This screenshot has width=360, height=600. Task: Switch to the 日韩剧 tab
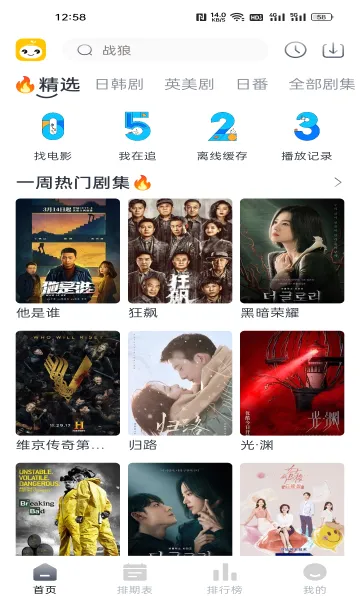pos(119,84)
